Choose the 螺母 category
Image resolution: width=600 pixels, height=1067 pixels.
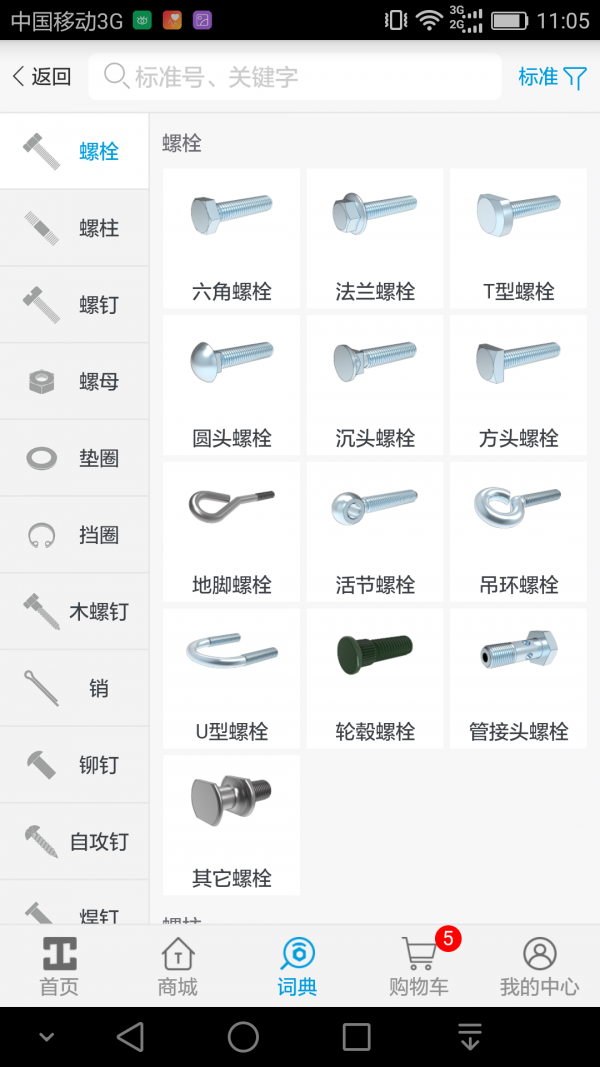coord(74,381)
